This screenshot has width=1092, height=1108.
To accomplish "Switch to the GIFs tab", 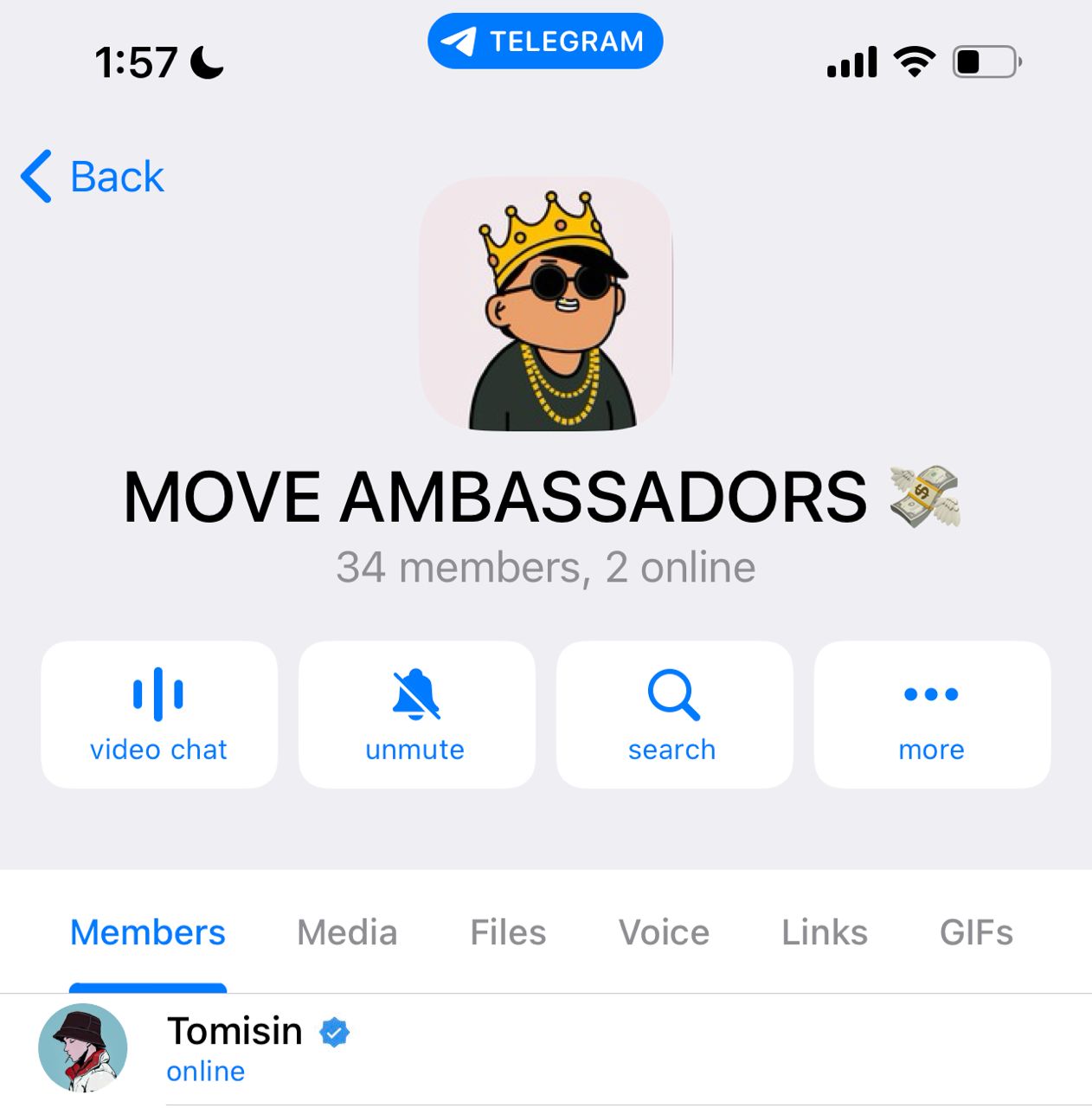I will point(976,933).
